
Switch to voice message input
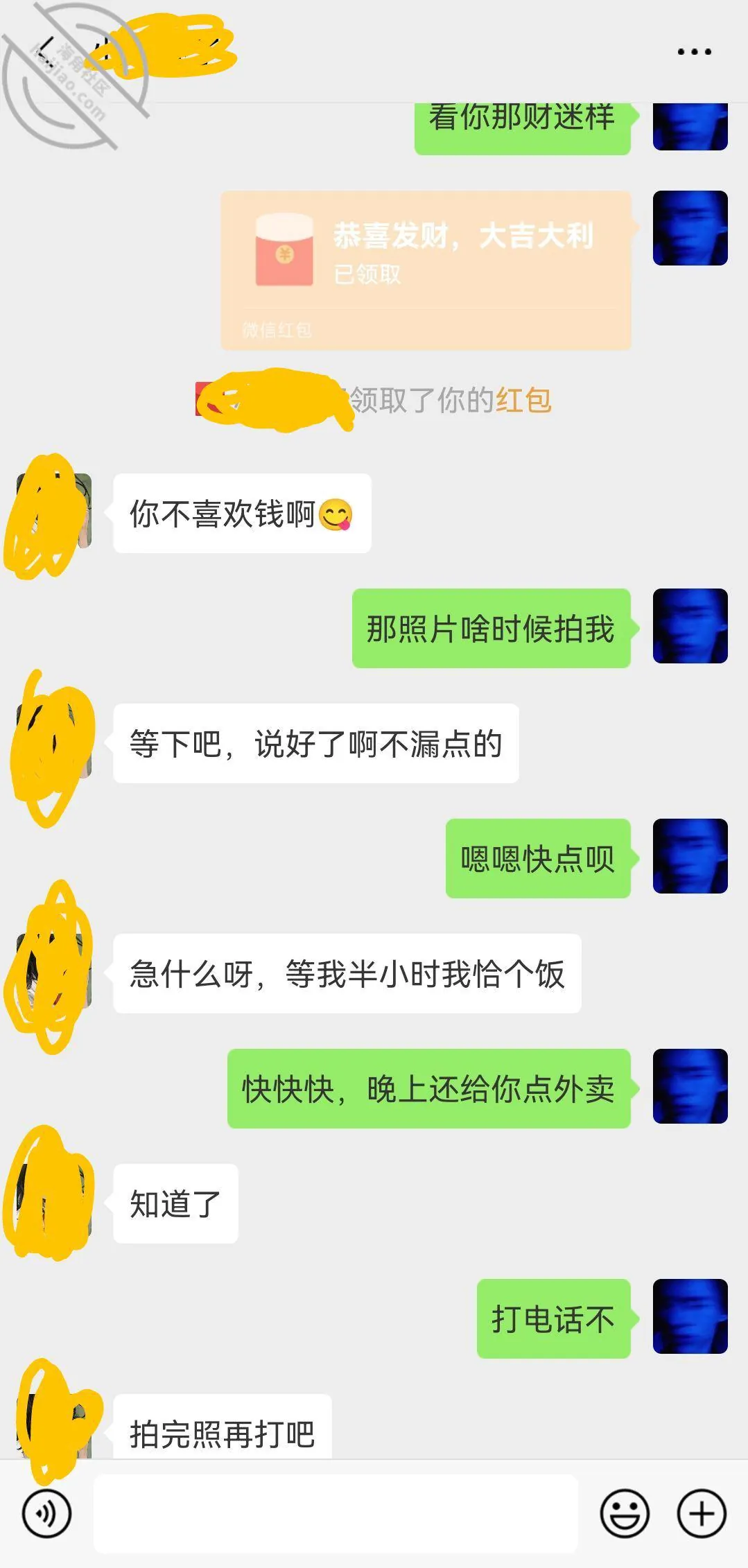(x=47, y=1514)
